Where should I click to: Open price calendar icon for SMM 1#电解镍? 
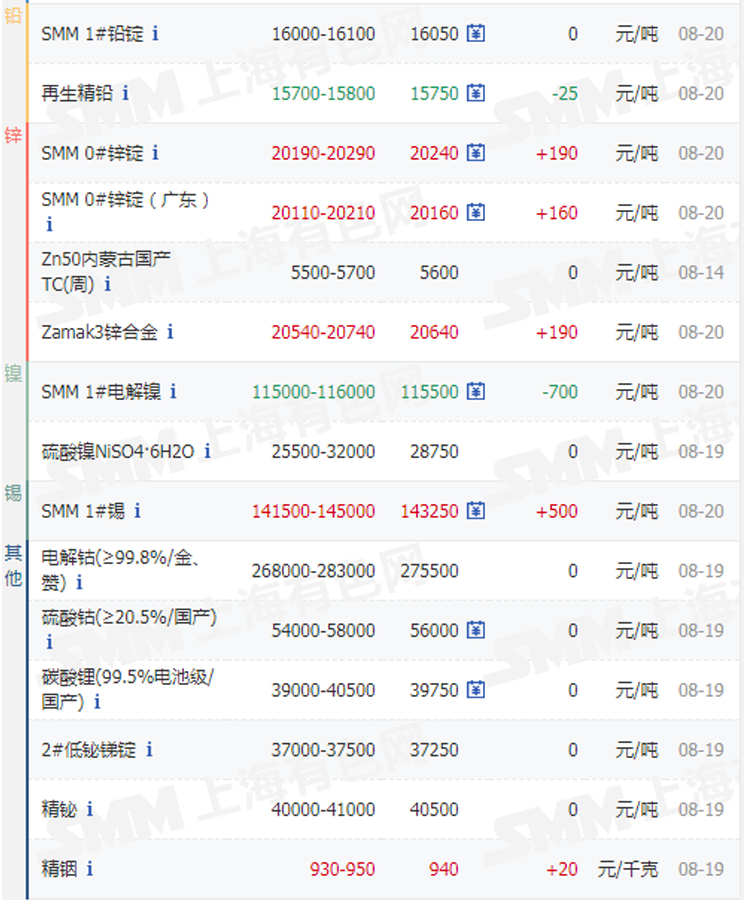click(476, 392)
